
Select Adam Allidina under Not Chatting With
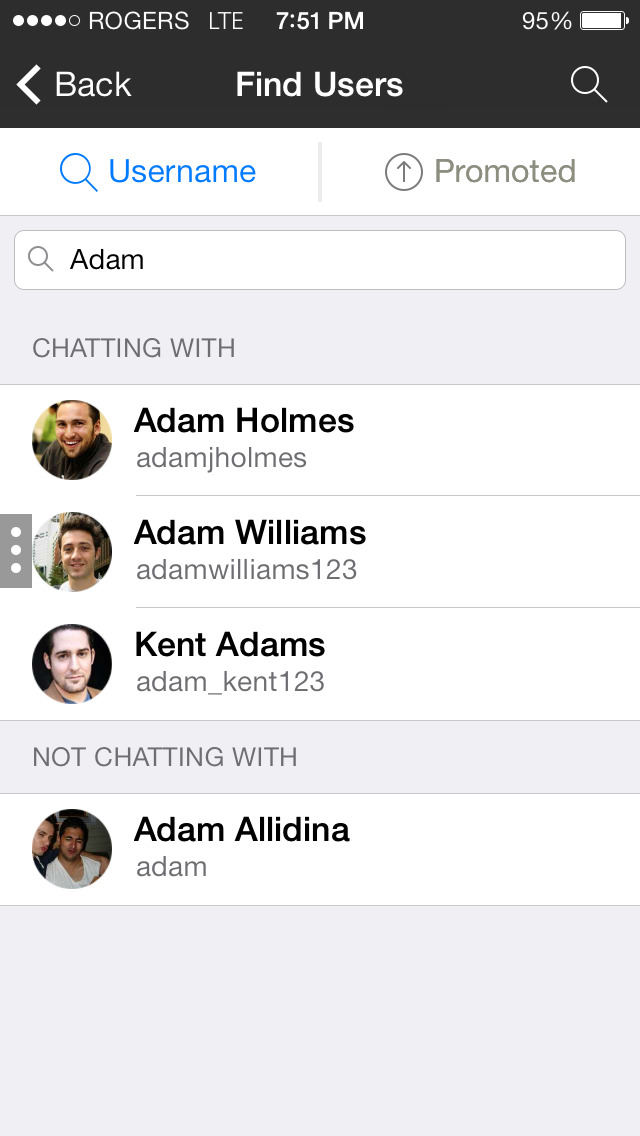pyautogui.click(x=320, y=849)
